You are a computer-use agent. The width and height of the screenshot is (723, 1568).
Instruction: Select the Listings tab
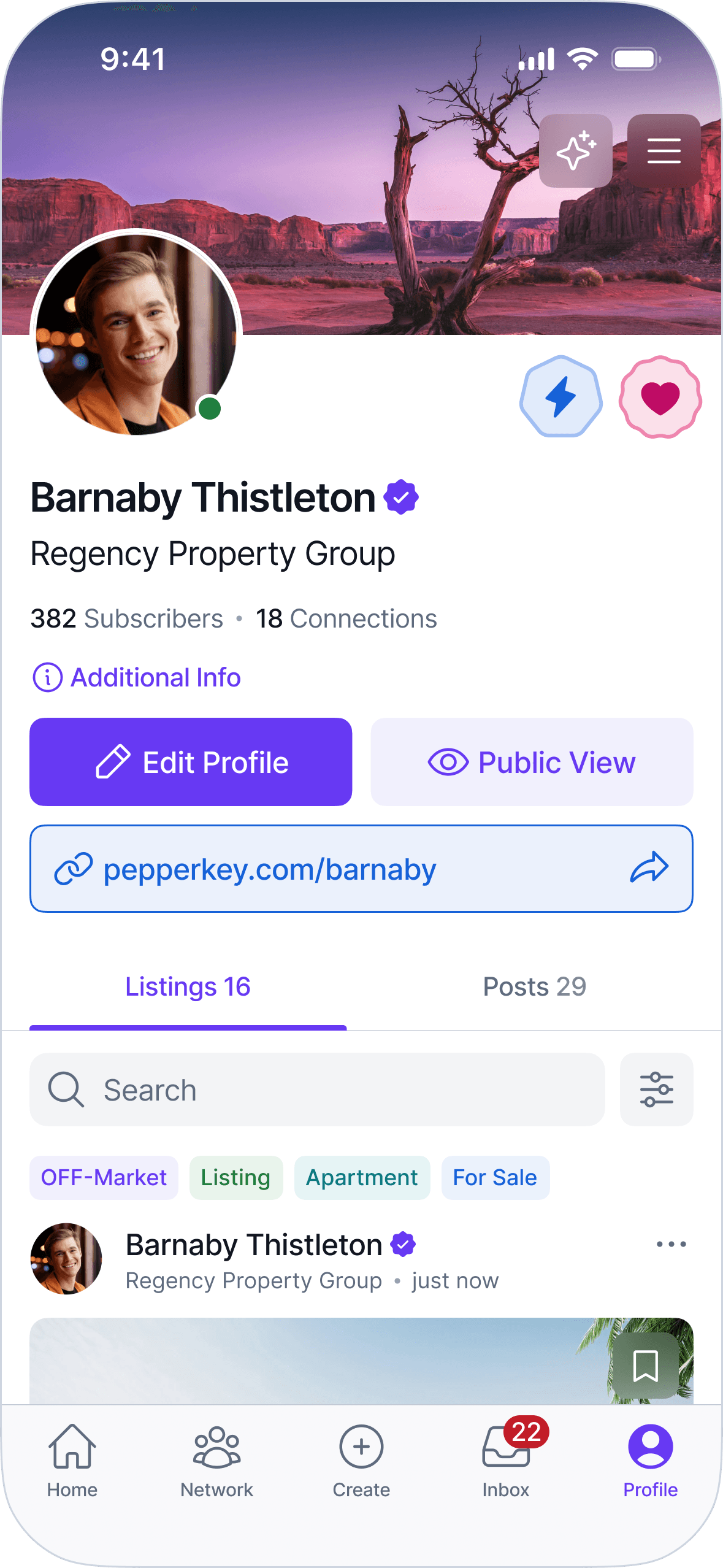point(188,986)
